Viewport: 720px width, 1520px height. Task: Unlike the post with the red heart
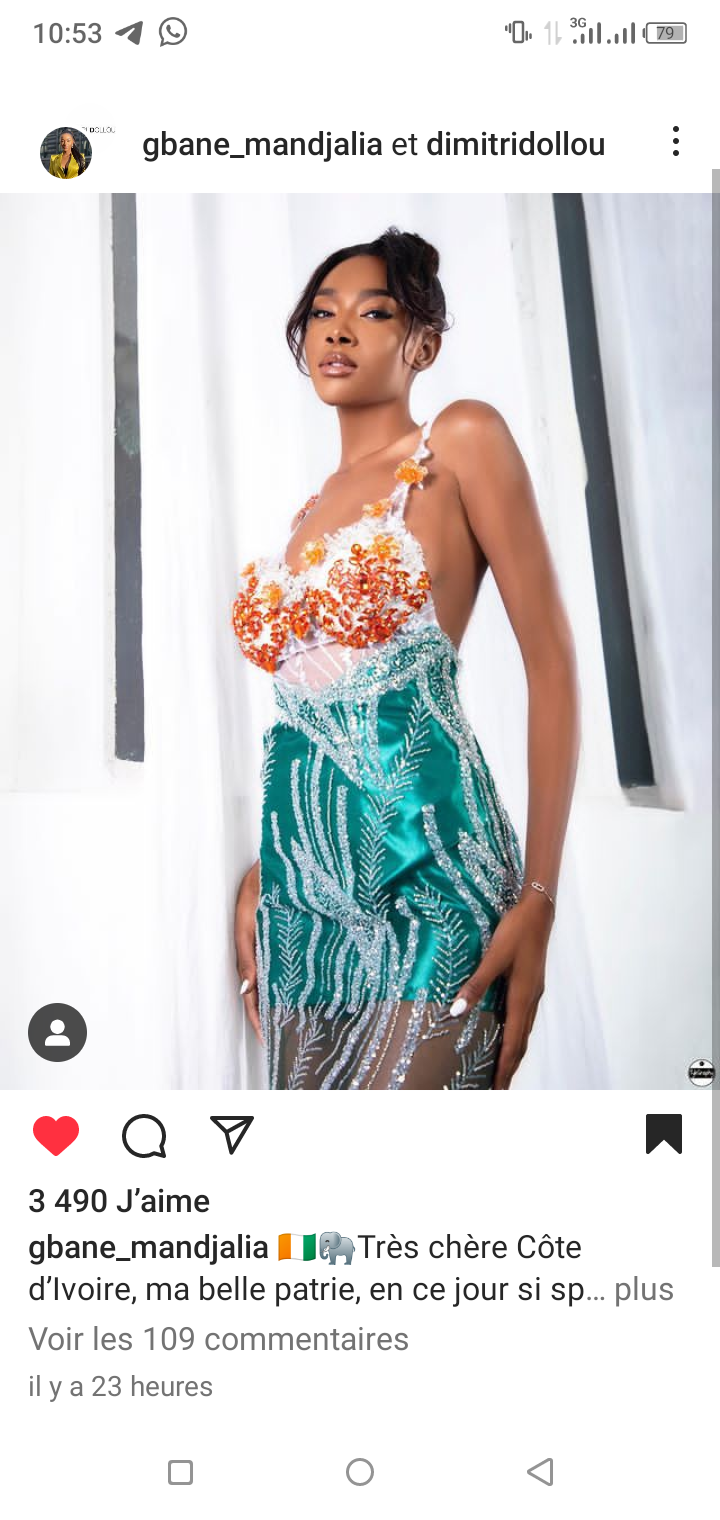tap(56, 1136)
